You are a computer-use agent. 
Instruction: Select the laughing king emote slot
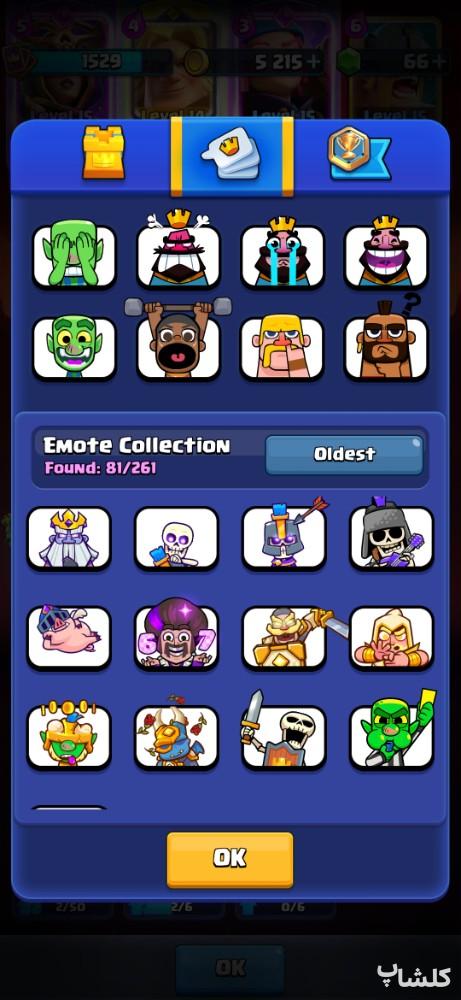[386, 254]
